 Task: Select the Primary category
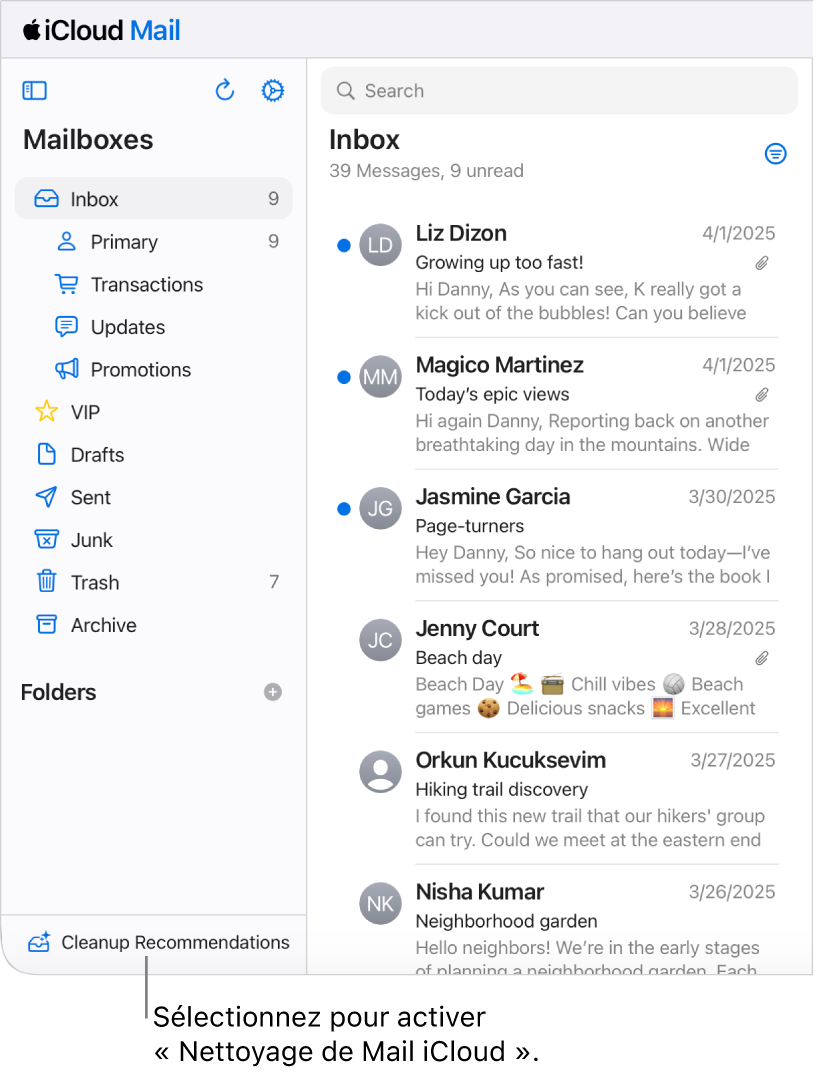tap(124, 242)
